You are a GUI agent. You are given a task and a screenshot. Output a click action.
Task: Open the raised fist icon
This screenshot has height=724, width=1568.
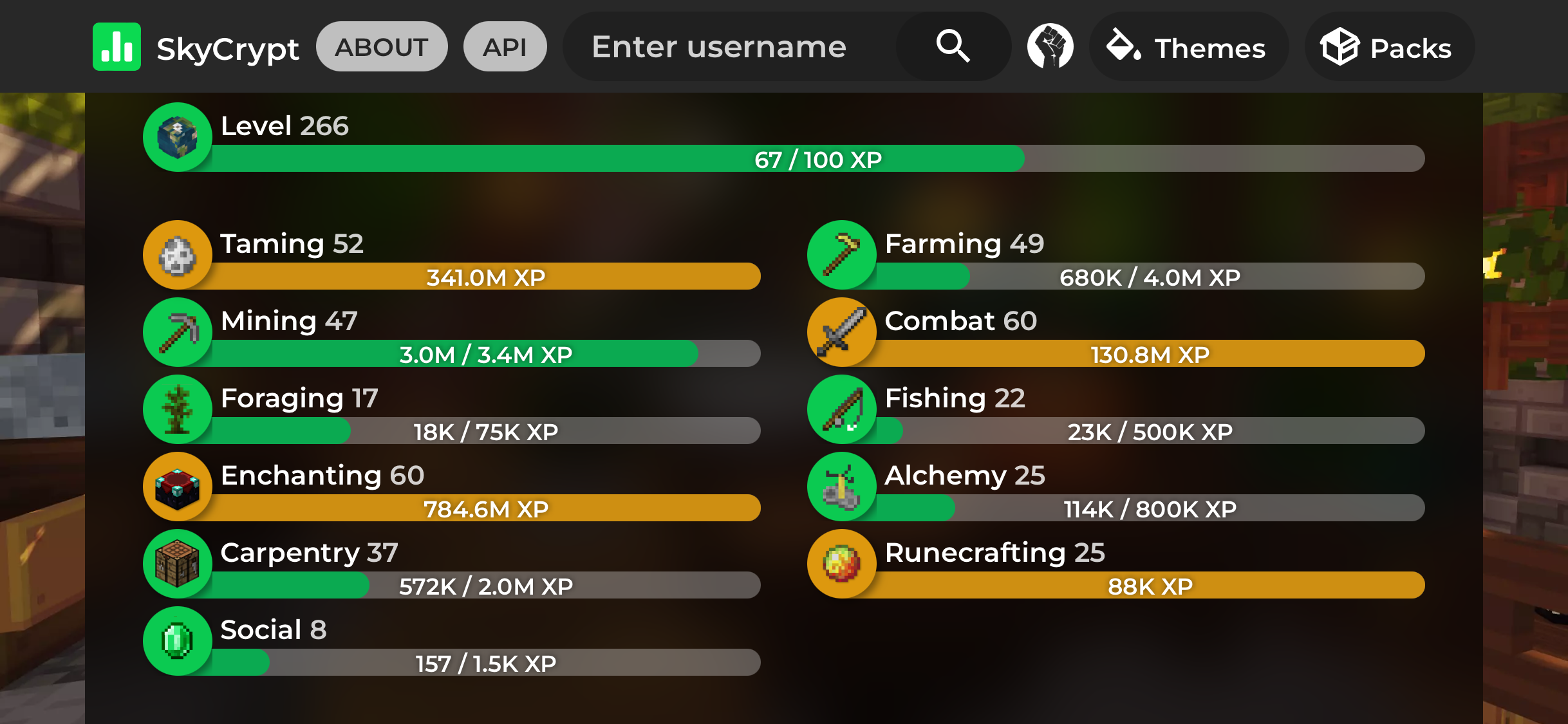coord(1050,46)
